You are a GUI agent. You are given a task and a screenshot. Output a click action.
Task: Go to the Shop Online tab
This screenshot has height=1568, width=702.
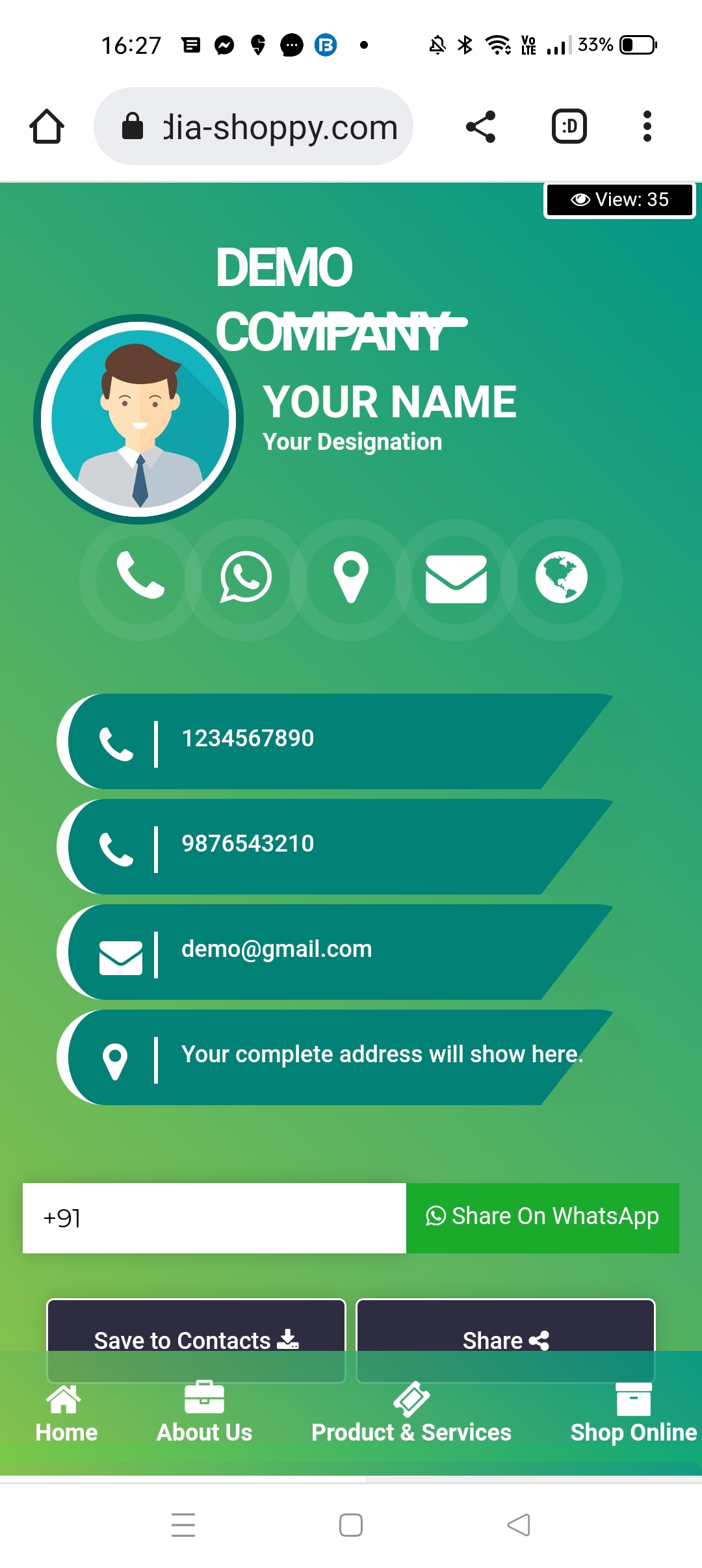pyautogui.click(x=633, y=1414)
